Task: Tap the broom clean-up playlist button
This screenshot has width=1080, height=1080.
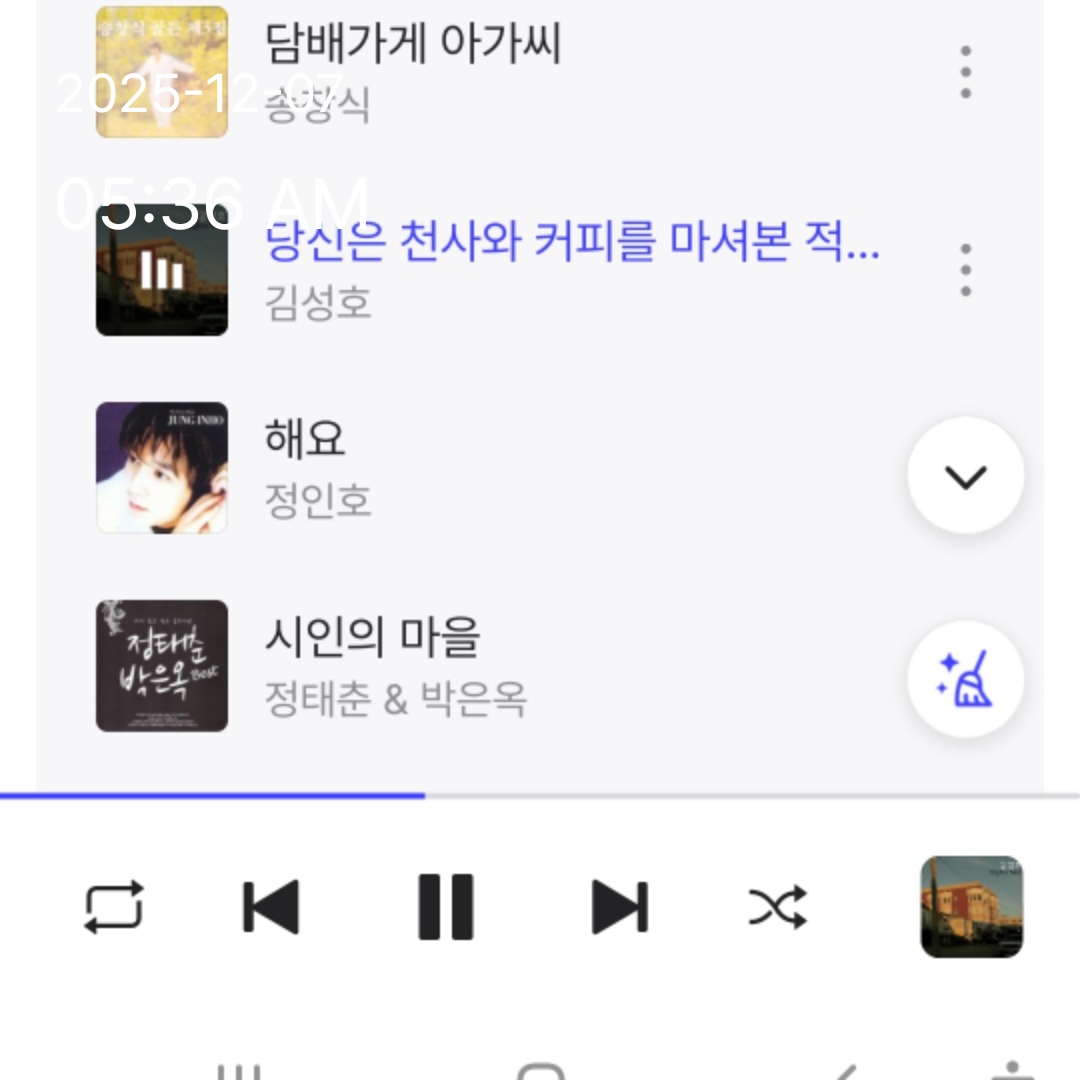Action: point(965,678)
